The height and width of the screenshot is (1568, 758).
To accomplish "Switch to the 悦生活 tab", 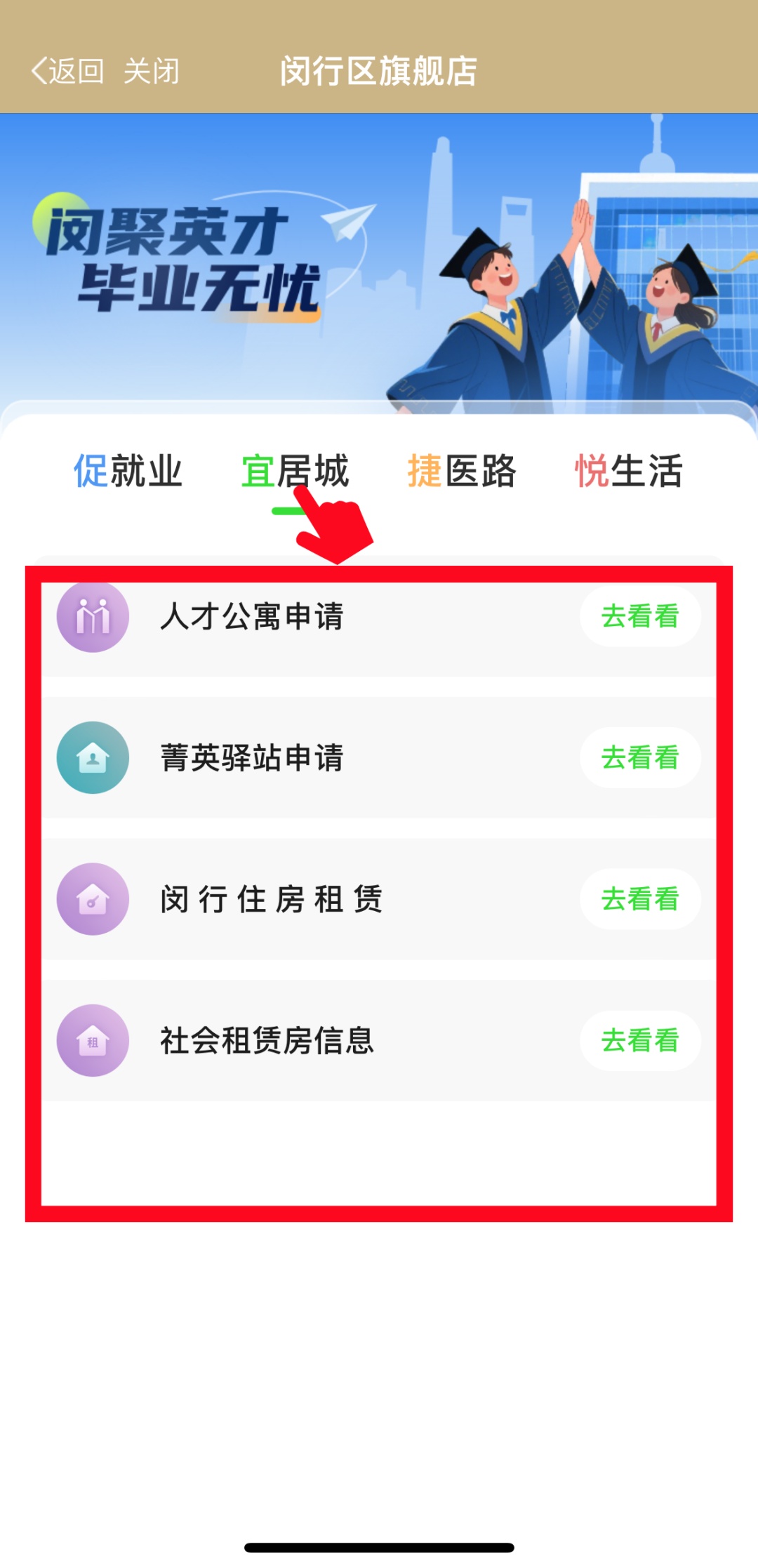I will pyautogui.click(x=628, y=470).
